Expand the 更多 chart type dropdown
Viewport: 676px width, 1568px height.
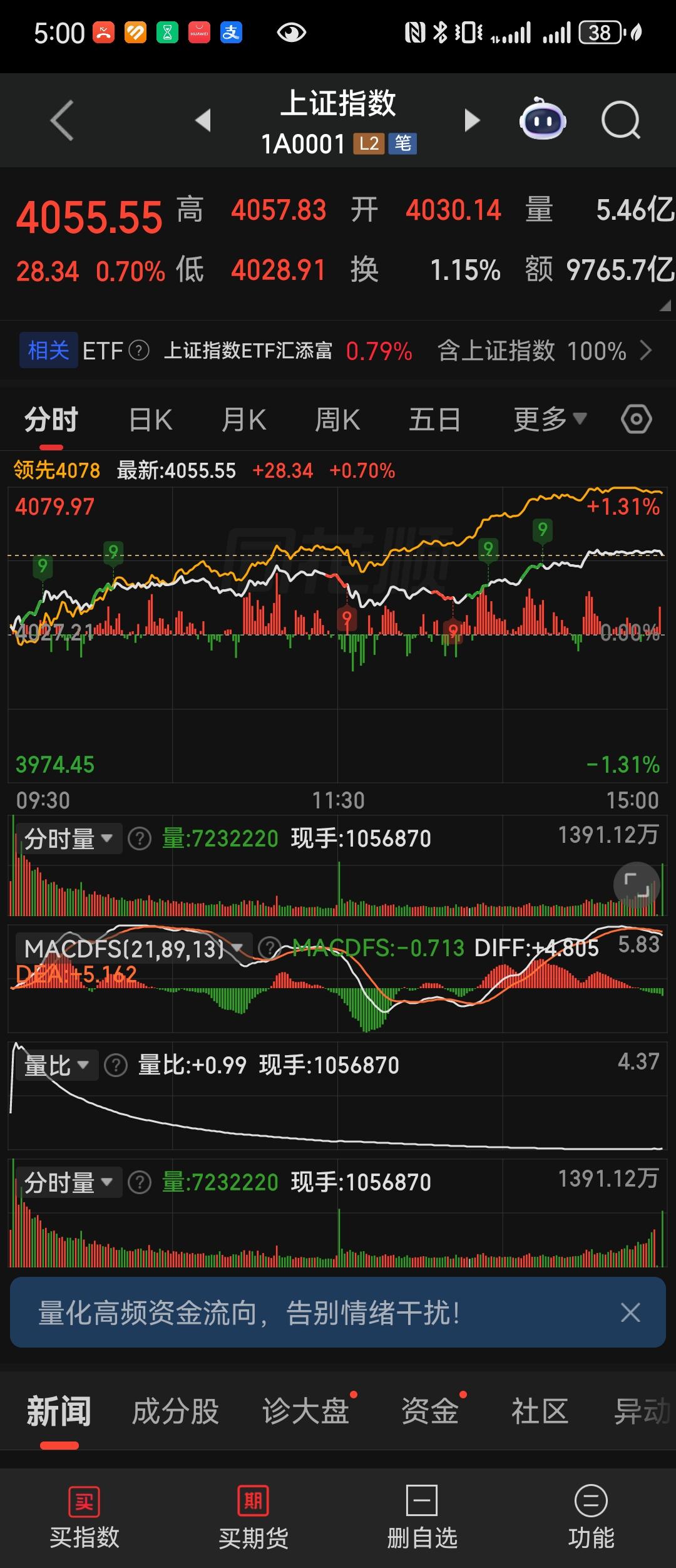[547, 418]
